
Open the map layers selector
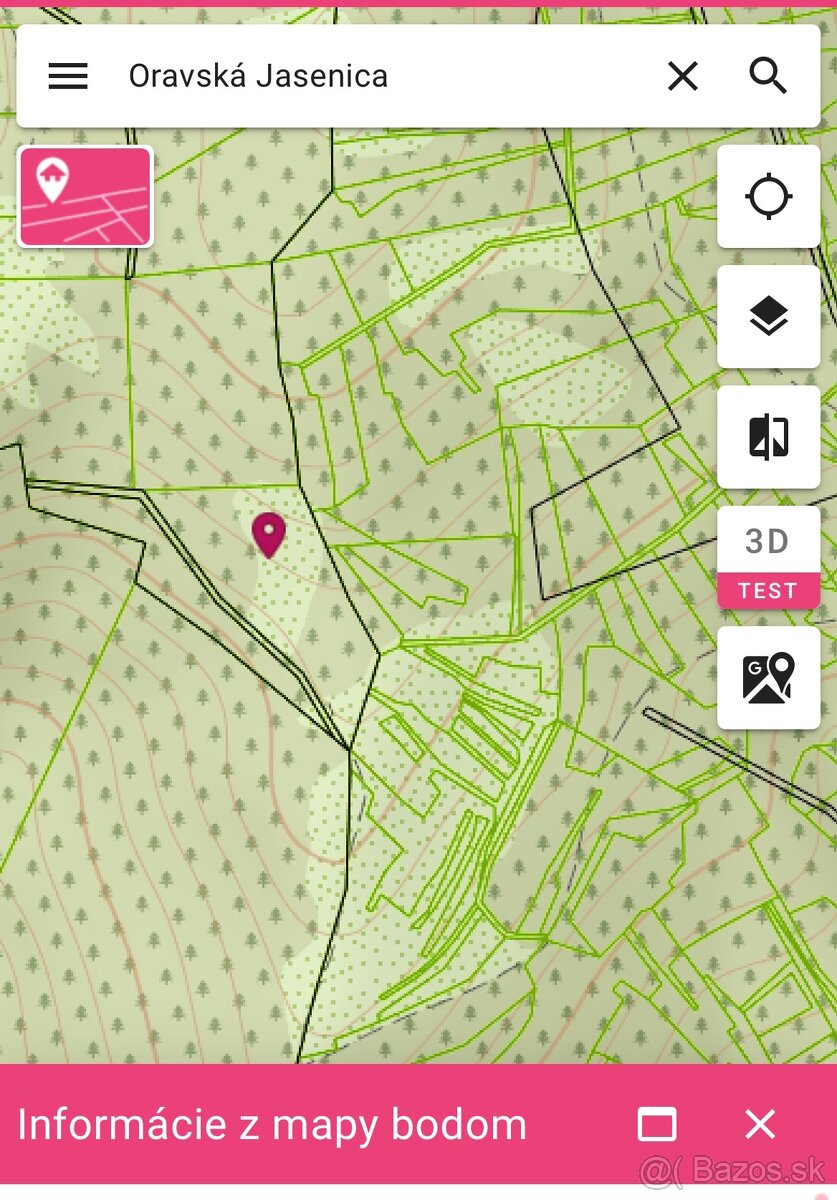point(768,317)
